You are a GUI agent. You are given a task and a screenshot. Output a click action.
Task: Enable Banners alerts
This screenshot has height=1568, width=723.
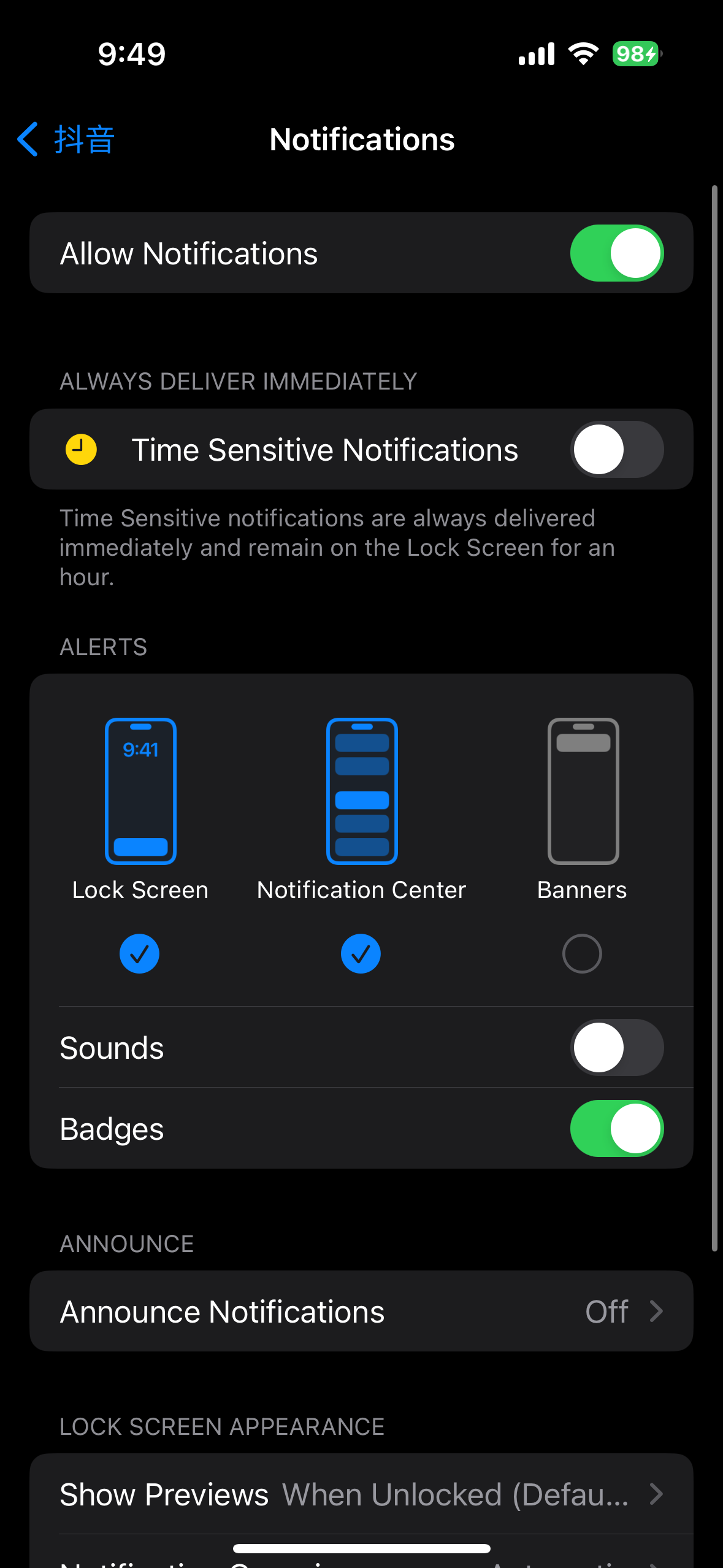(581, 953)
